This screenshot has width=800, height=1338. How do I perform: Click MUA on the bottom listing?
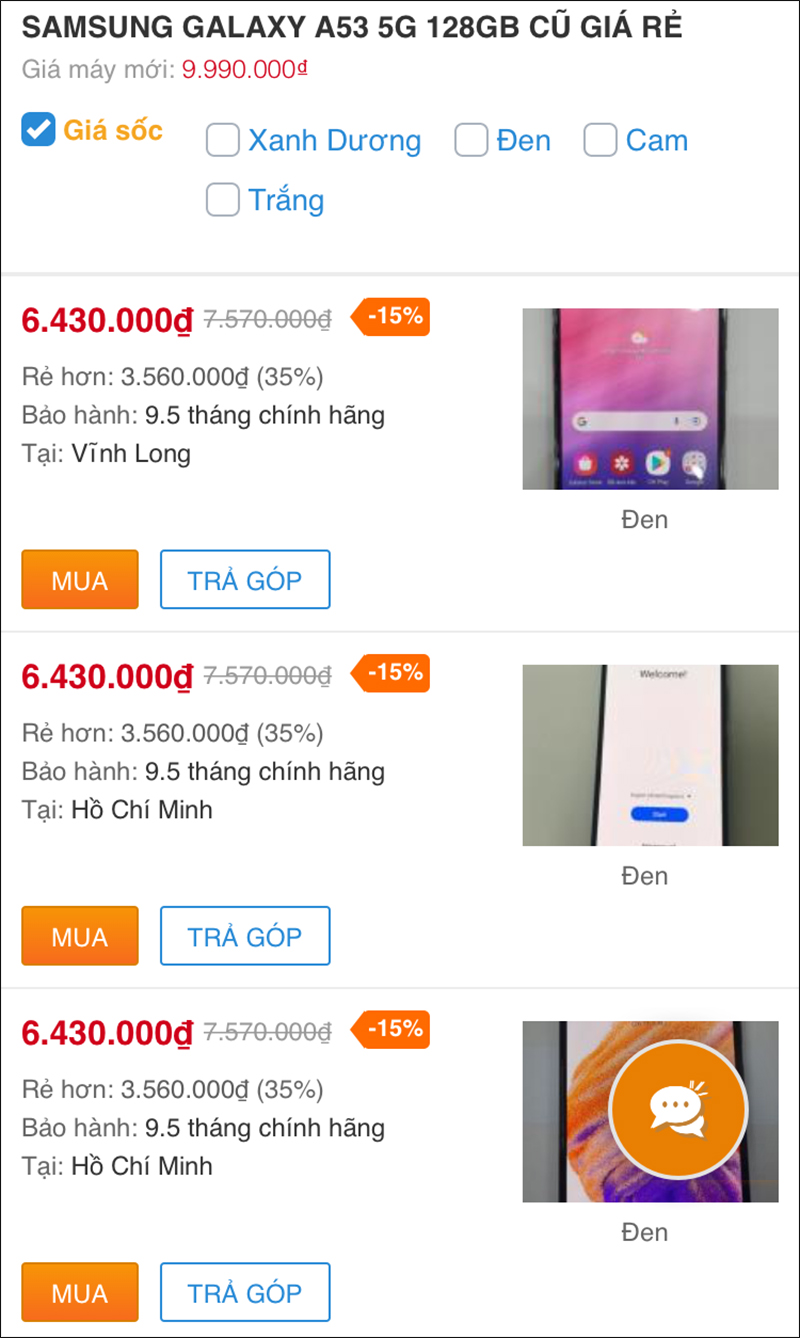pyautogui.click(x=79, y=1292)
